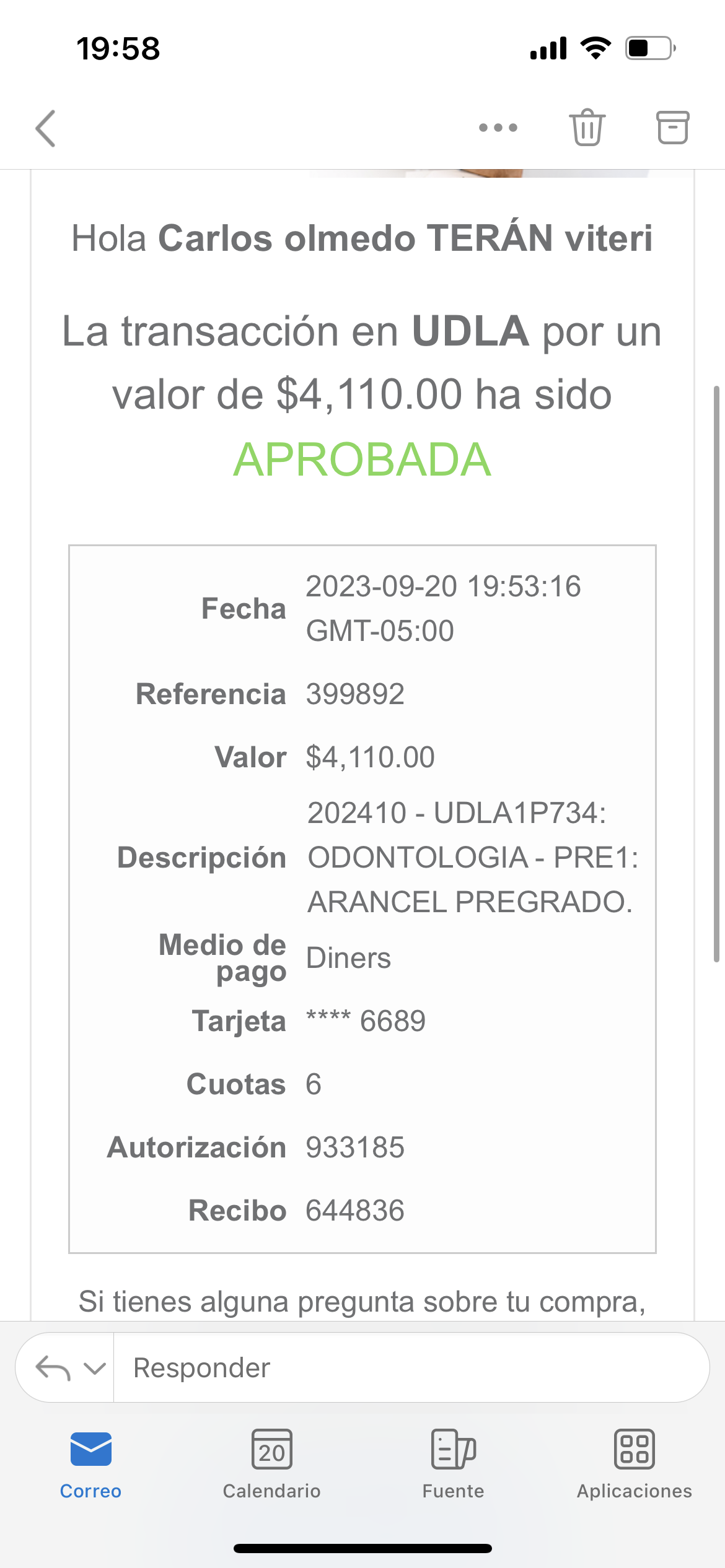Open the Aplicaciones tab

(634, 1464)
